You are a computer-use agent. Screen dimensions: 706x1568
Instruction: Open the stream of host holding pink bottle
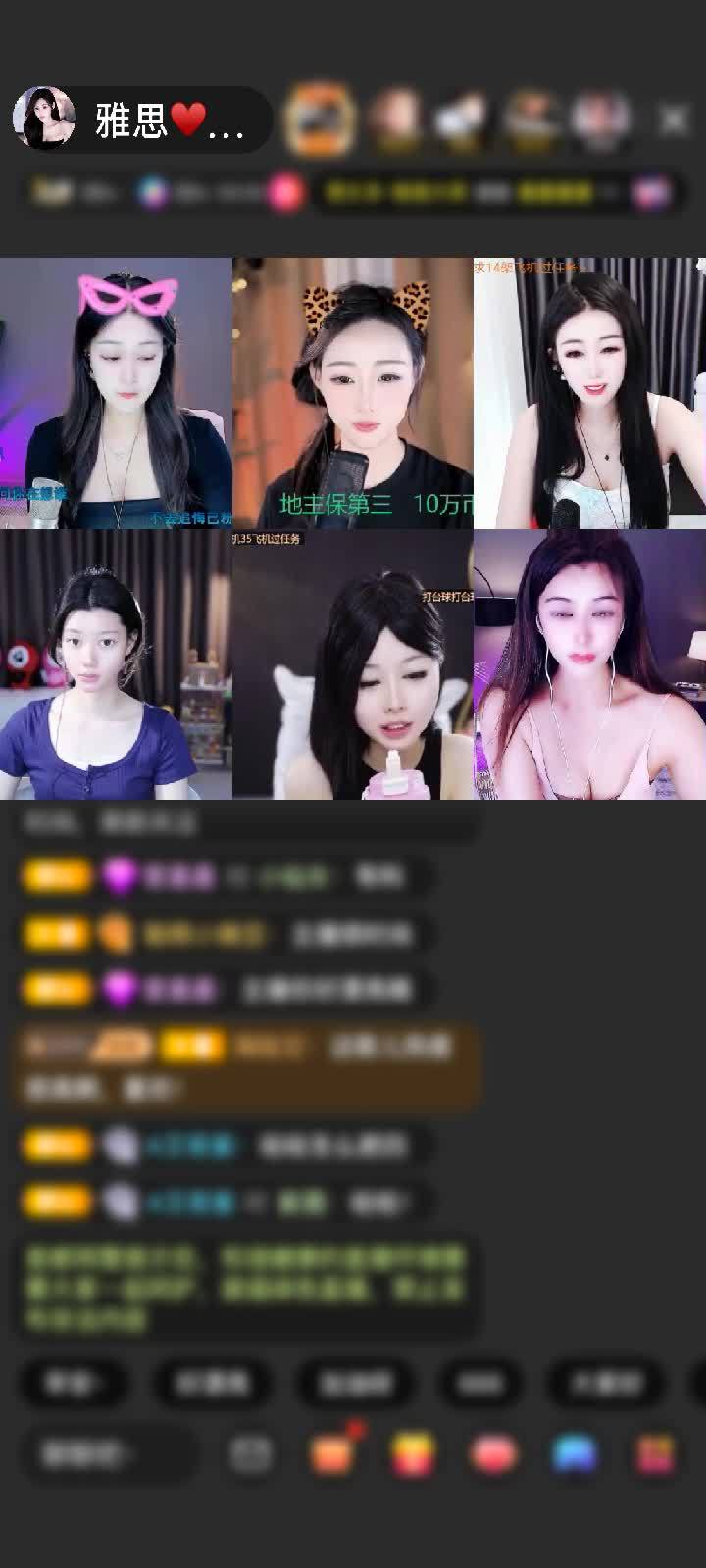click(353, 664)
